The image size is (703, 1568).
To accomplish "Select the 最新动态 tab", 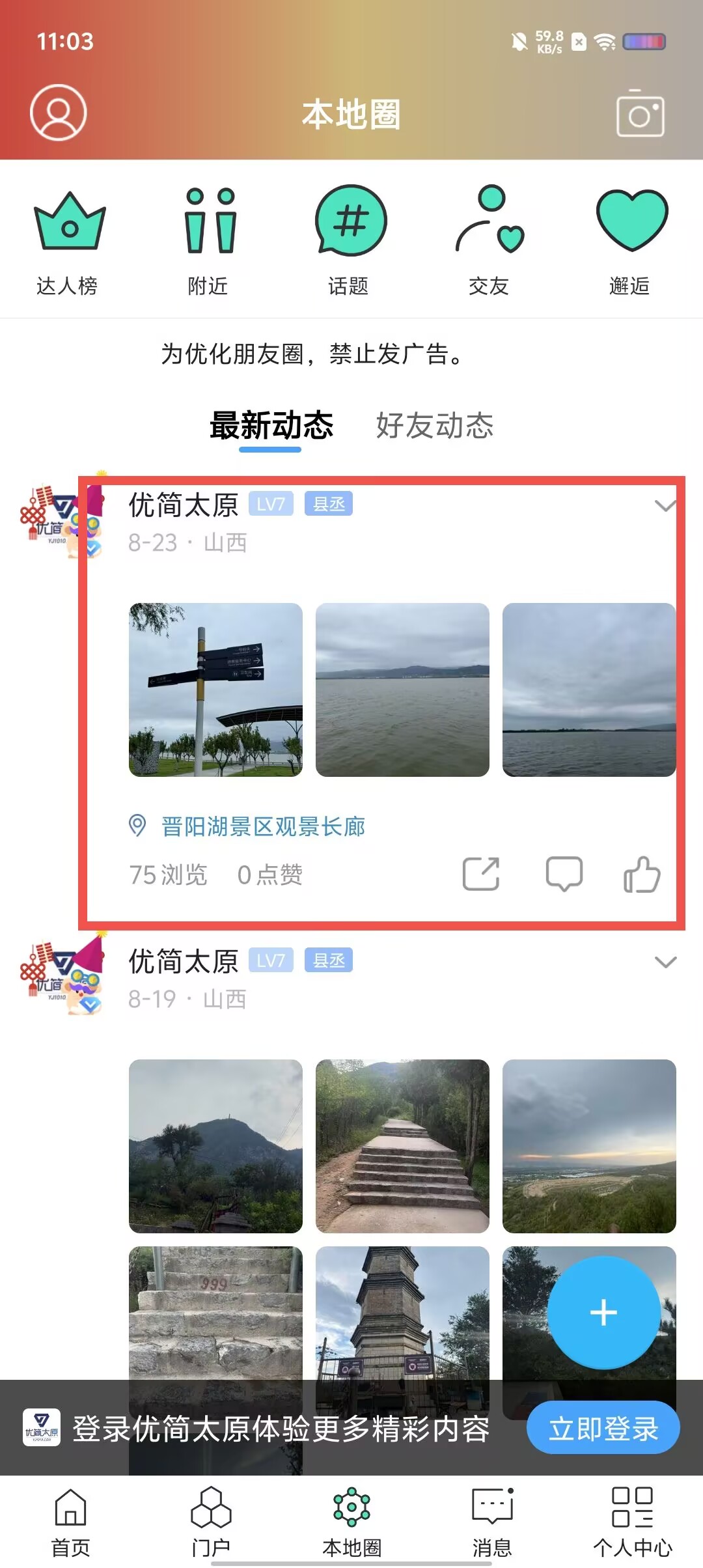I will 271,426.
